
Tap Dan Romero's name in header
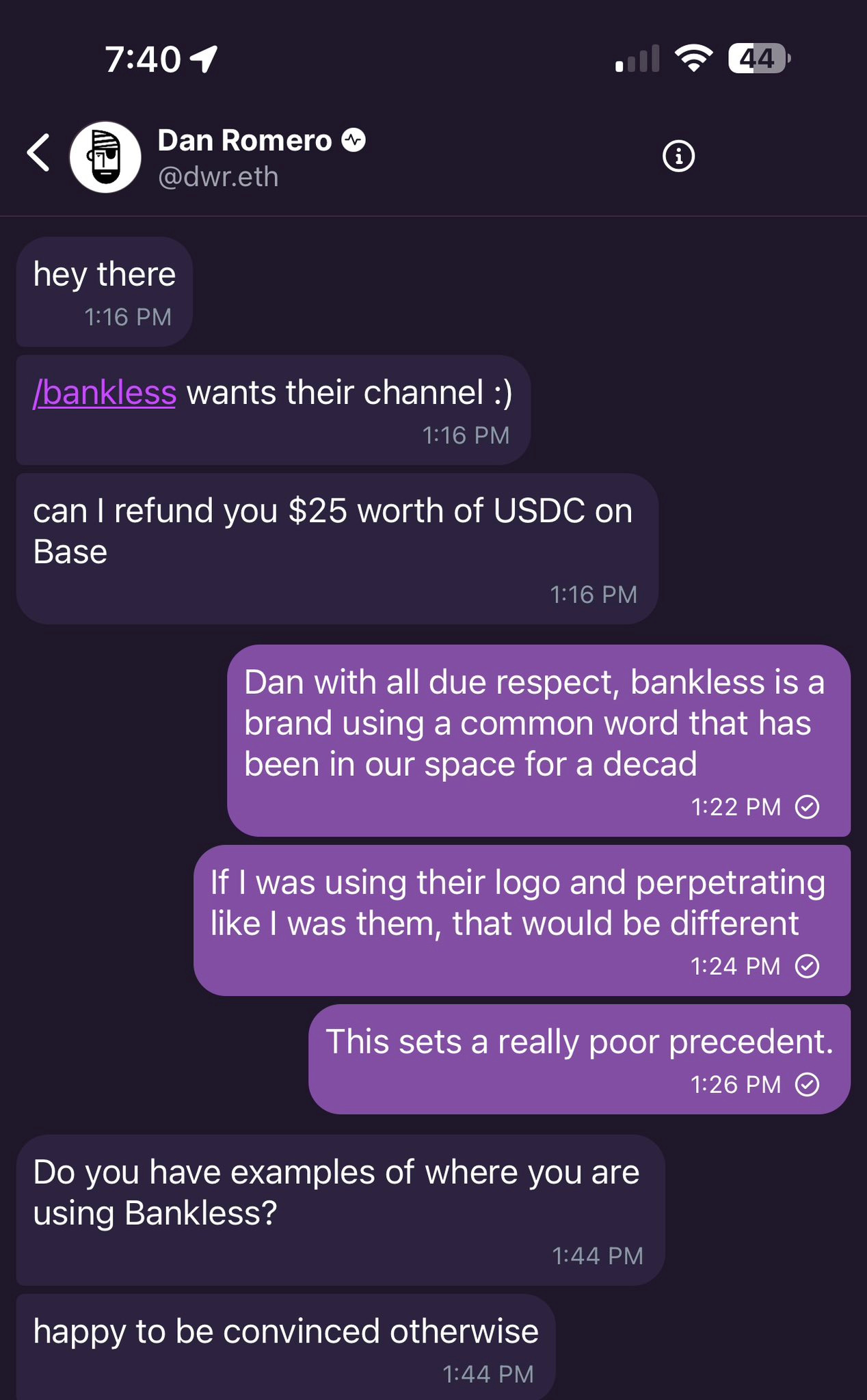[x=245, y=140]
